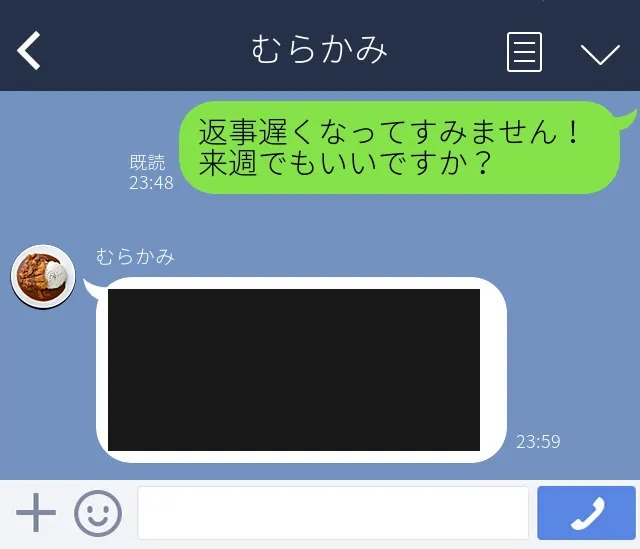Image resolution: width=640 pixels, height=549 pixels.
Task: Start a voice call with むらかみ
Action: [x=586, y=513]
